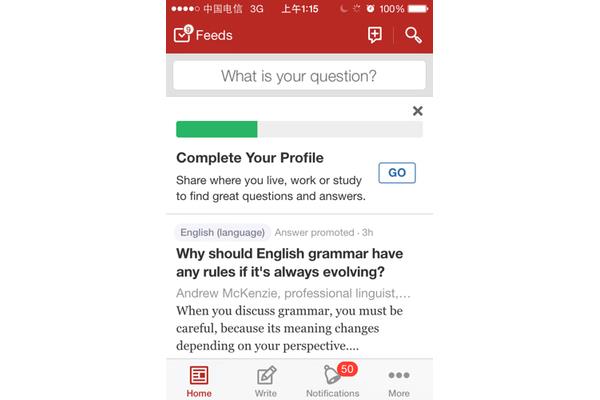
Task: Open the English (language) topic chip
Action: coord(222,232)
